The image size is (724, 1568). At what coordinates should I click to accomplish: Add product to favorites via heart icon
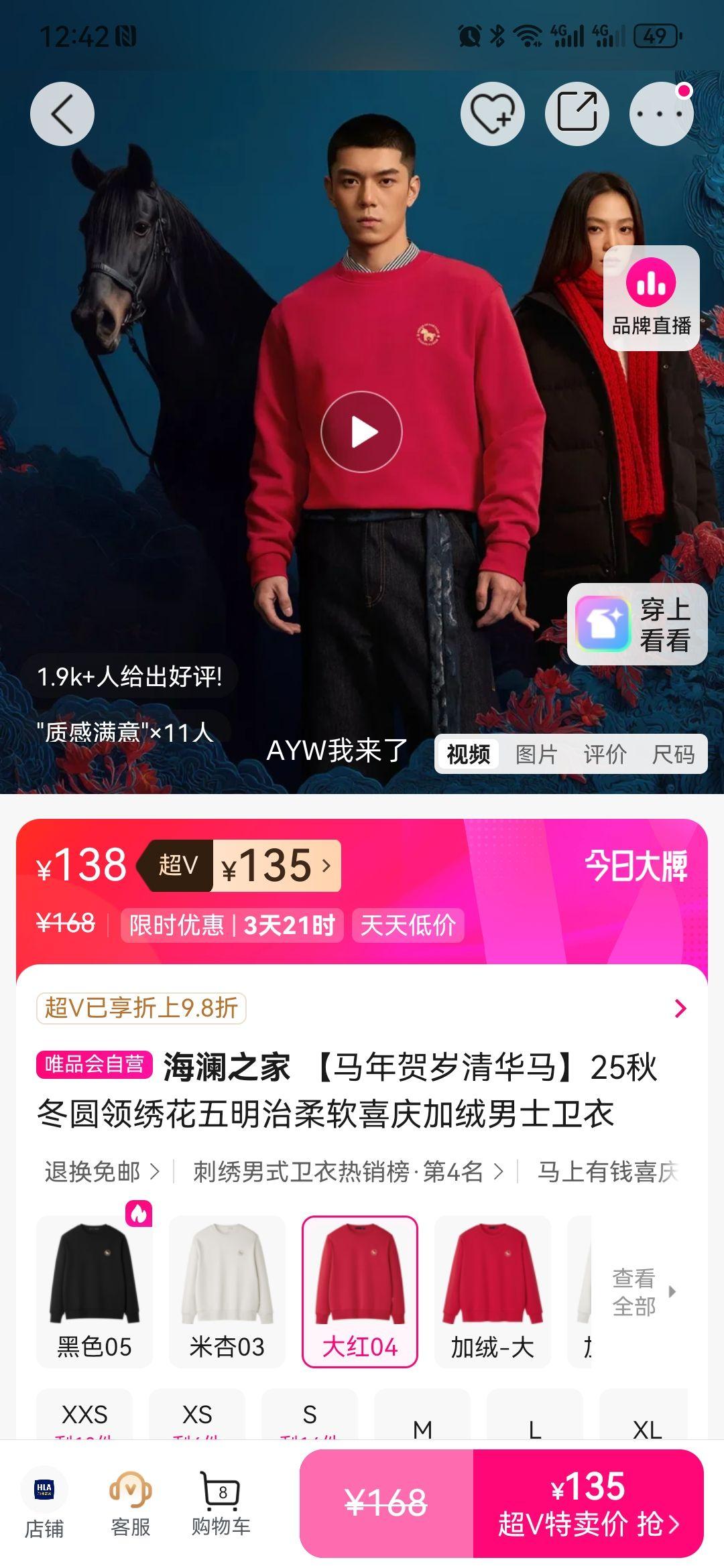coord(491,113)
